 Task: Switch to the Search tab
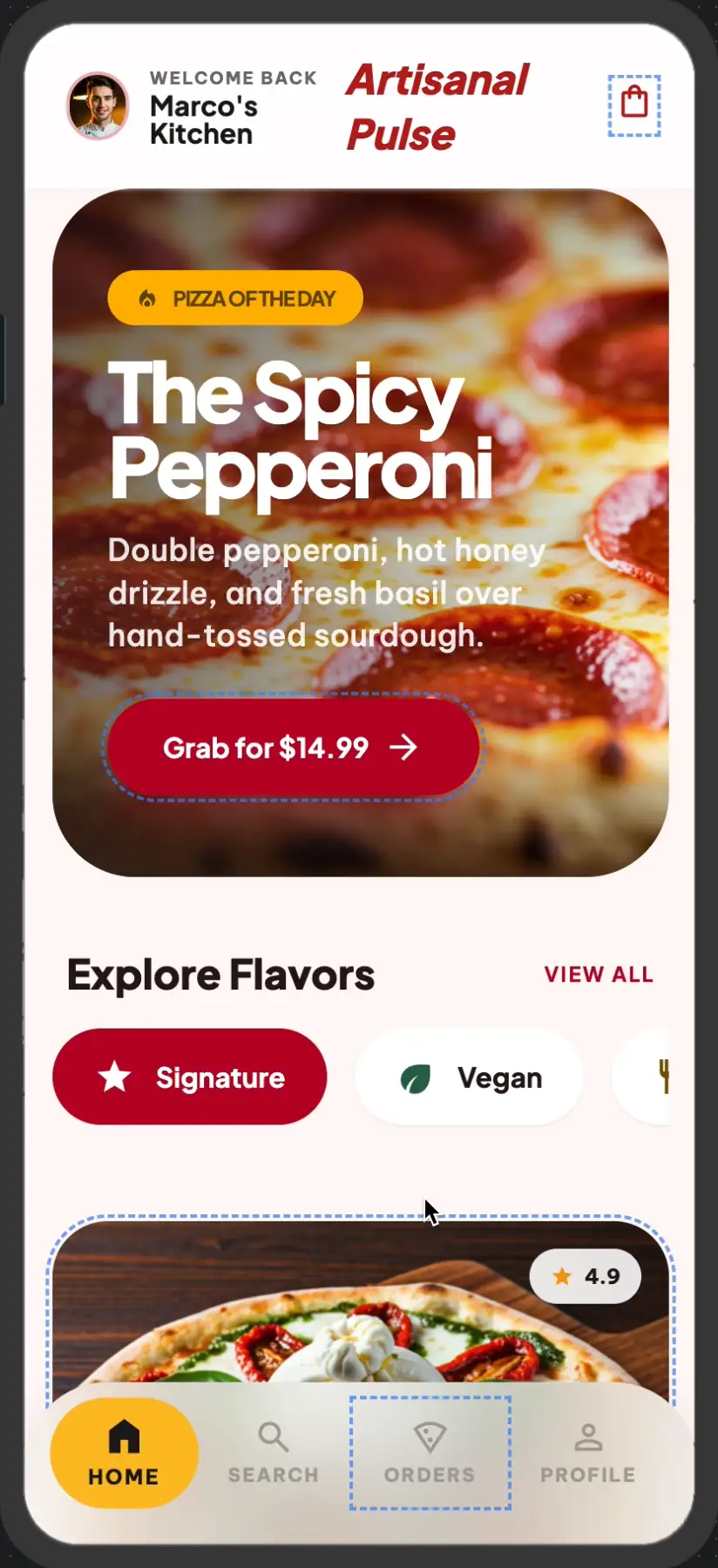[x=274, y=1453]
